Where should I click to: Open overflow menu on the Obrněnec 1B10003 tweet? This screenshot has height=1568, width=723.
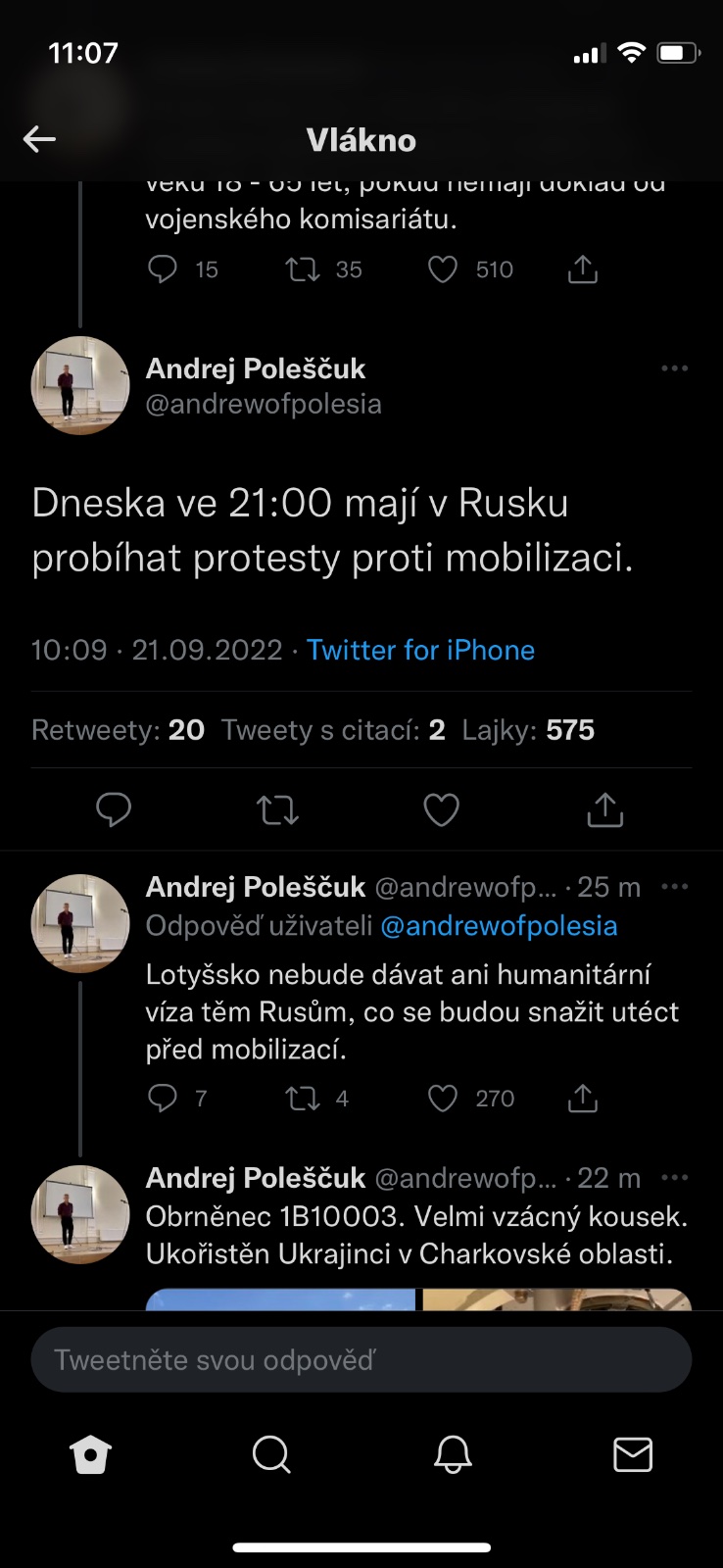point(674,1178)
